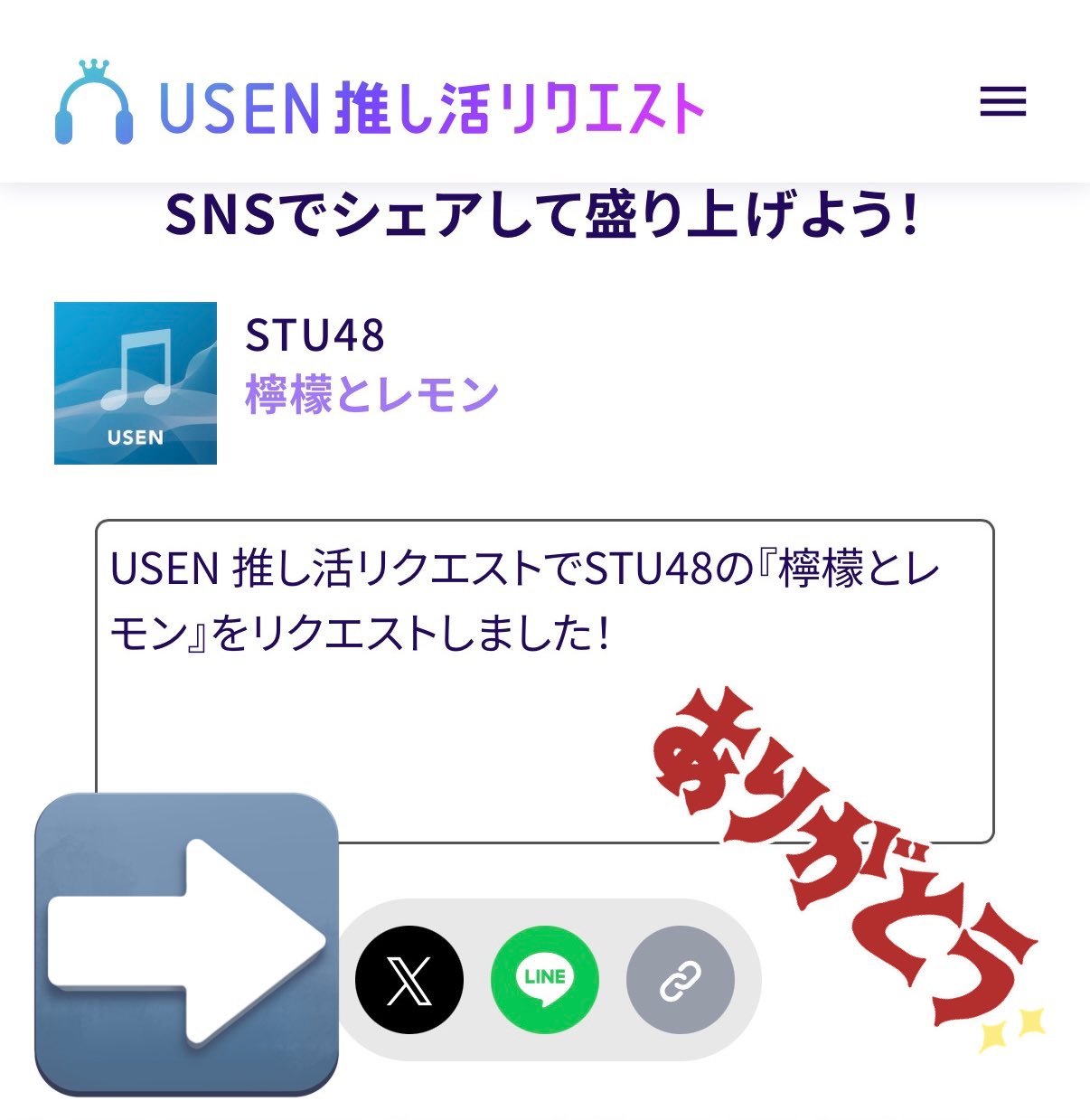Copy the share link
The height and width of the screenshot is (1120, 1090).
pyautogui.click(x=680, y=980)
